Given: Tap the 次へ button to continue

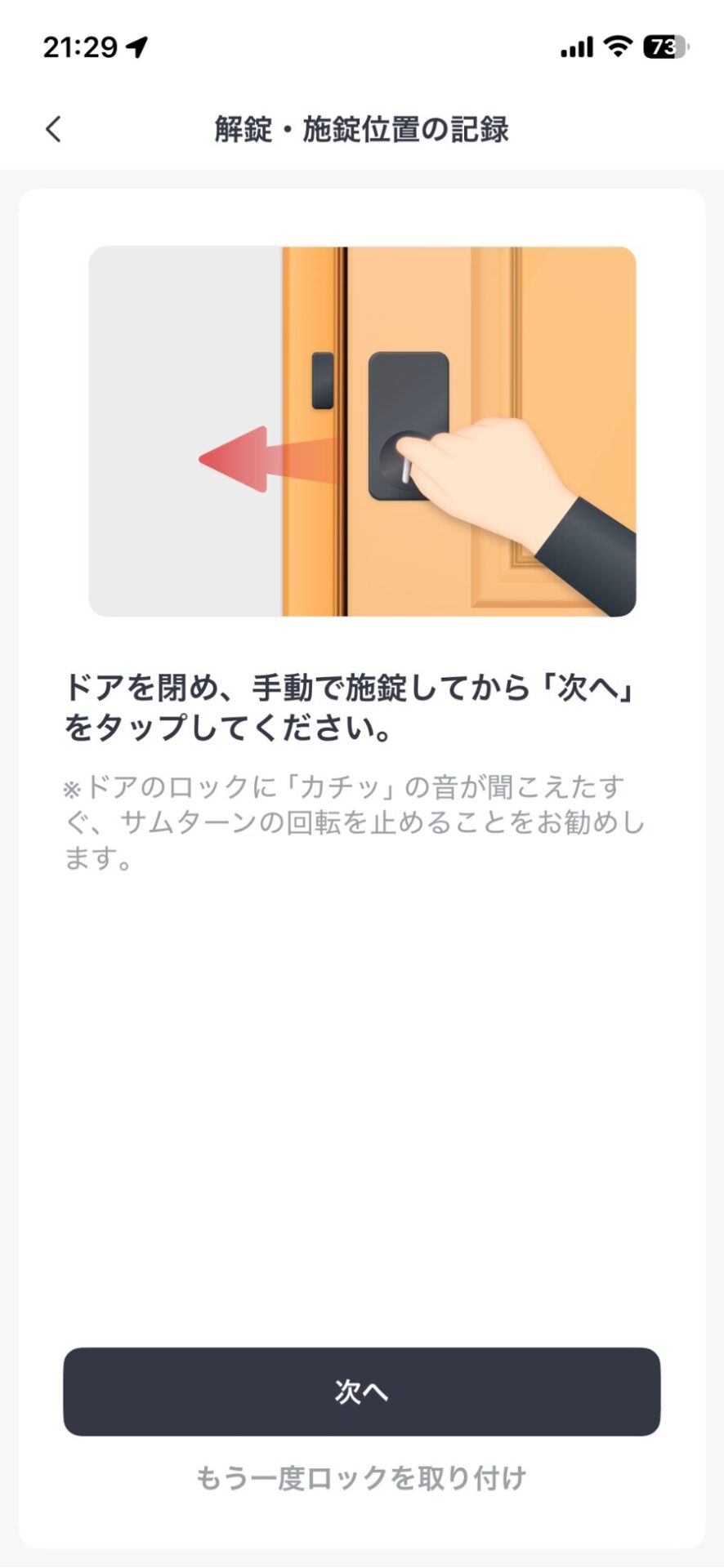Looking at the screenshot, I should pyautogui.click(x=361, y=1391).
